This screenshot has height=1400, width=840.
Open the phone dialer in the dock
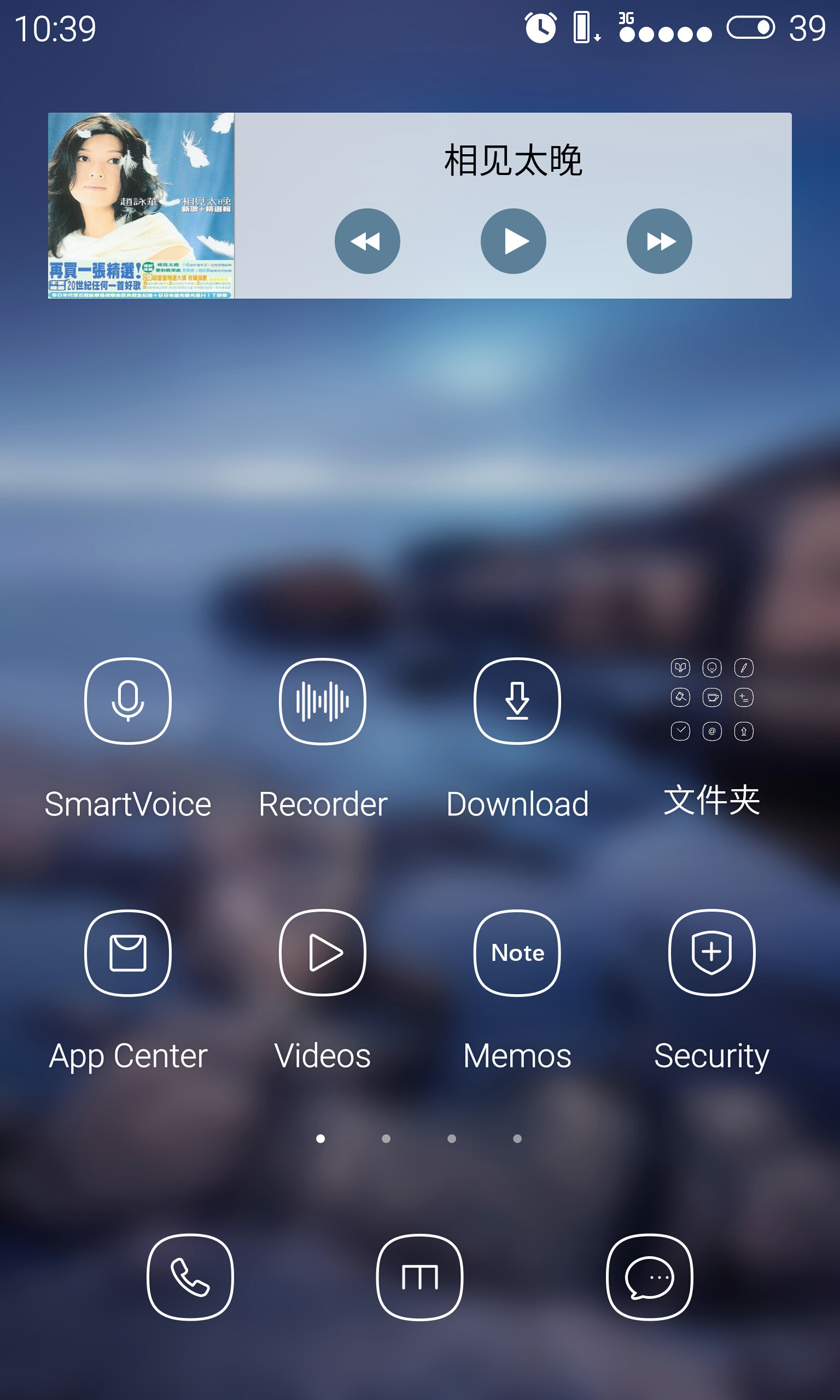pyautogui.click(x=190, y=1276)
